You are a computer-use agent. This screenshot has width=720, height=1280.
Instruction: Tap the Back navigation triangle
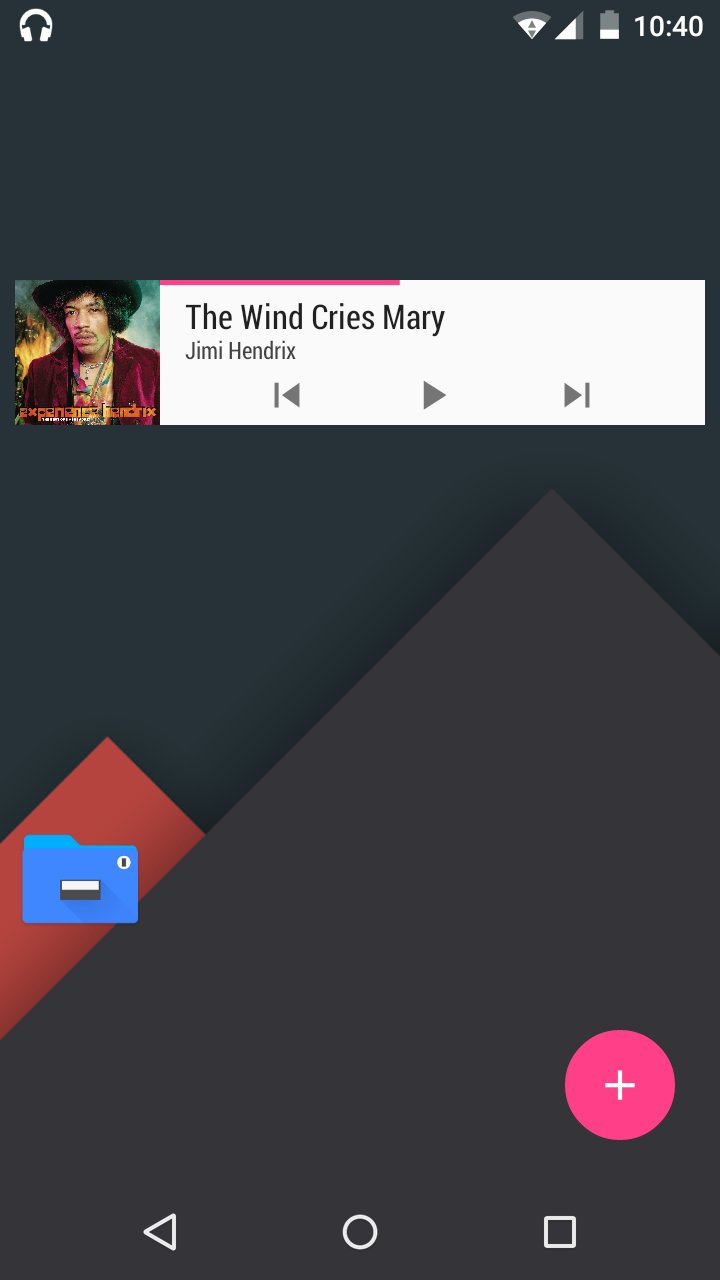pos(161,1232)
